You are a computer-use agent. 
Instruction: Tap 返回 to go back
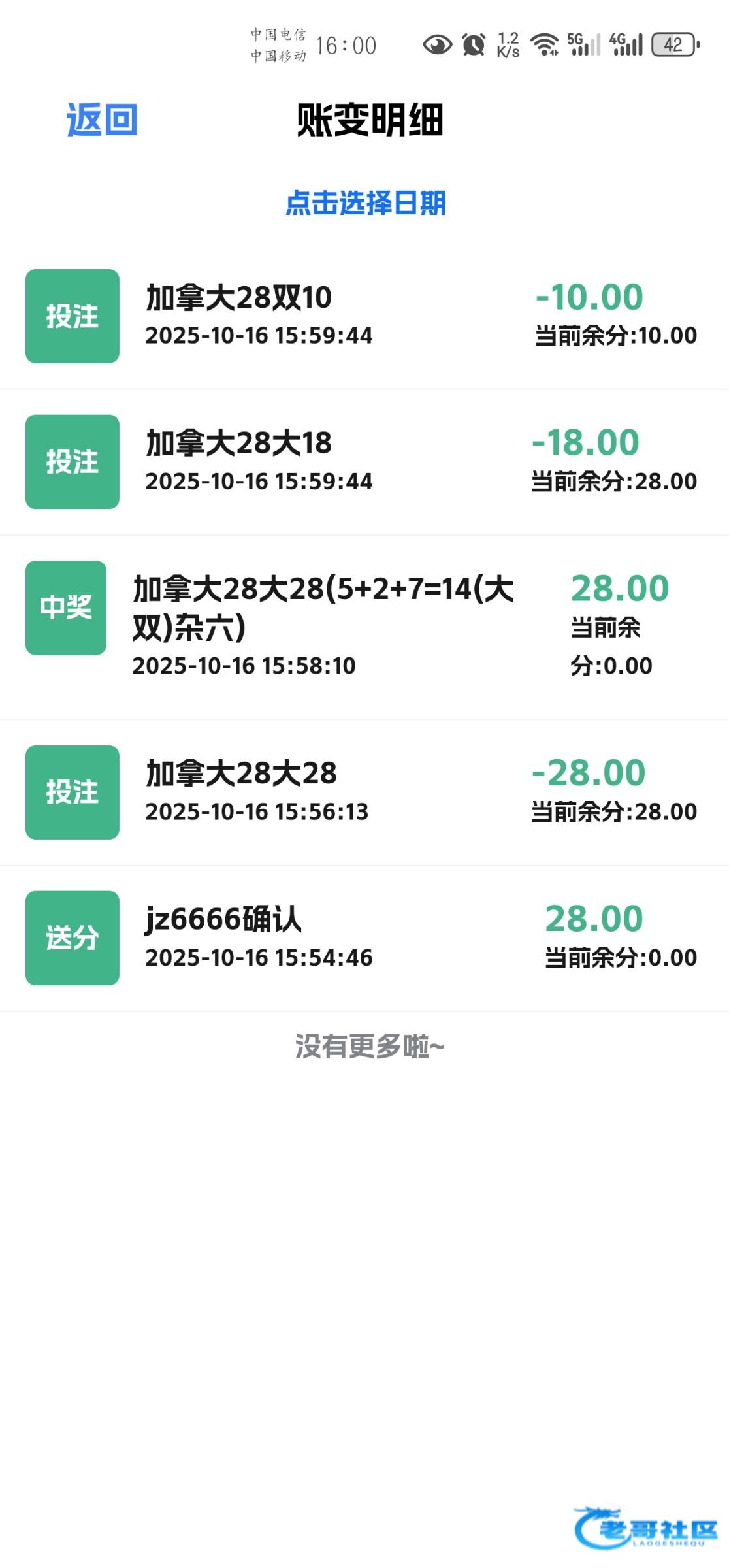(x=102, y=120)
